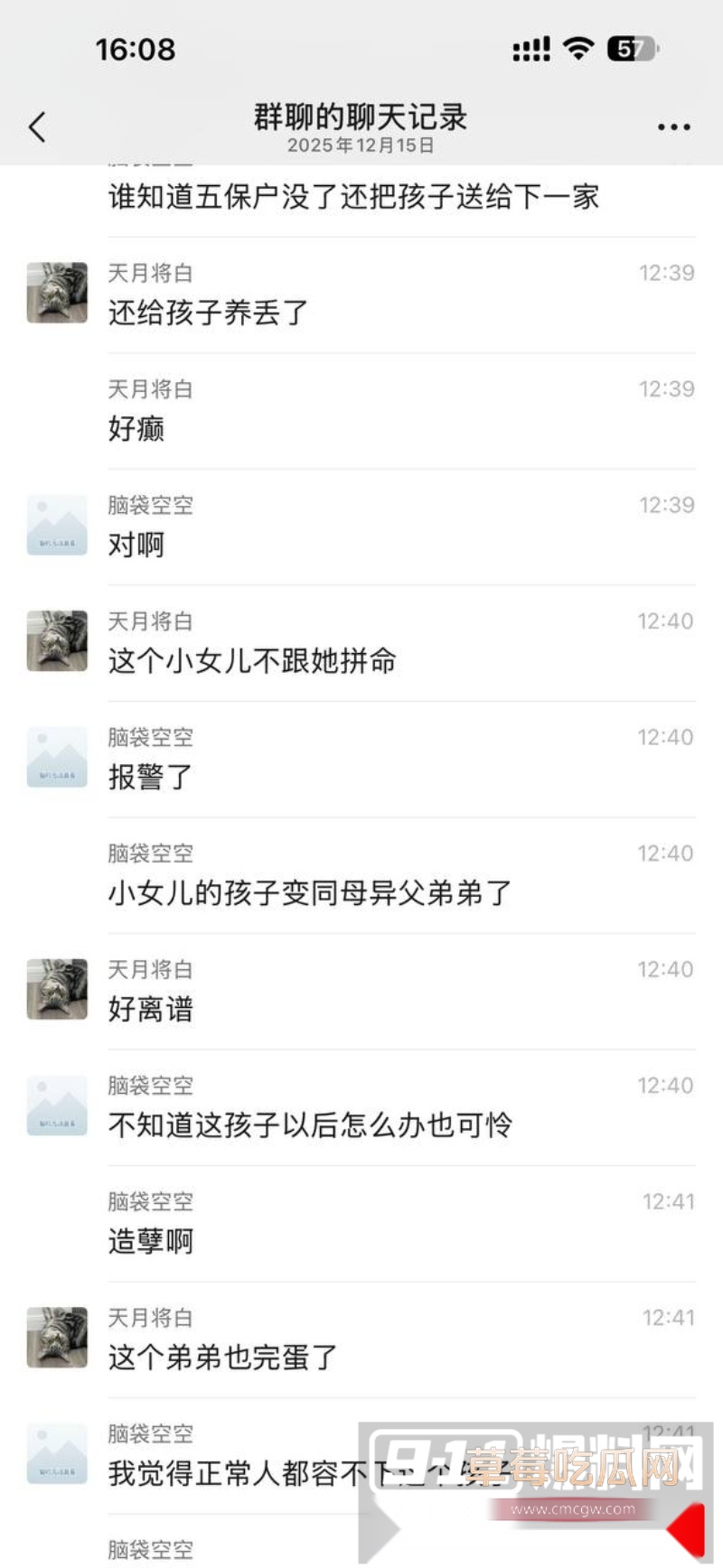Tap the message 这个小女儿不跟她拼命
The height and width of the screenshot is (1568, 723).
(250, 661)
